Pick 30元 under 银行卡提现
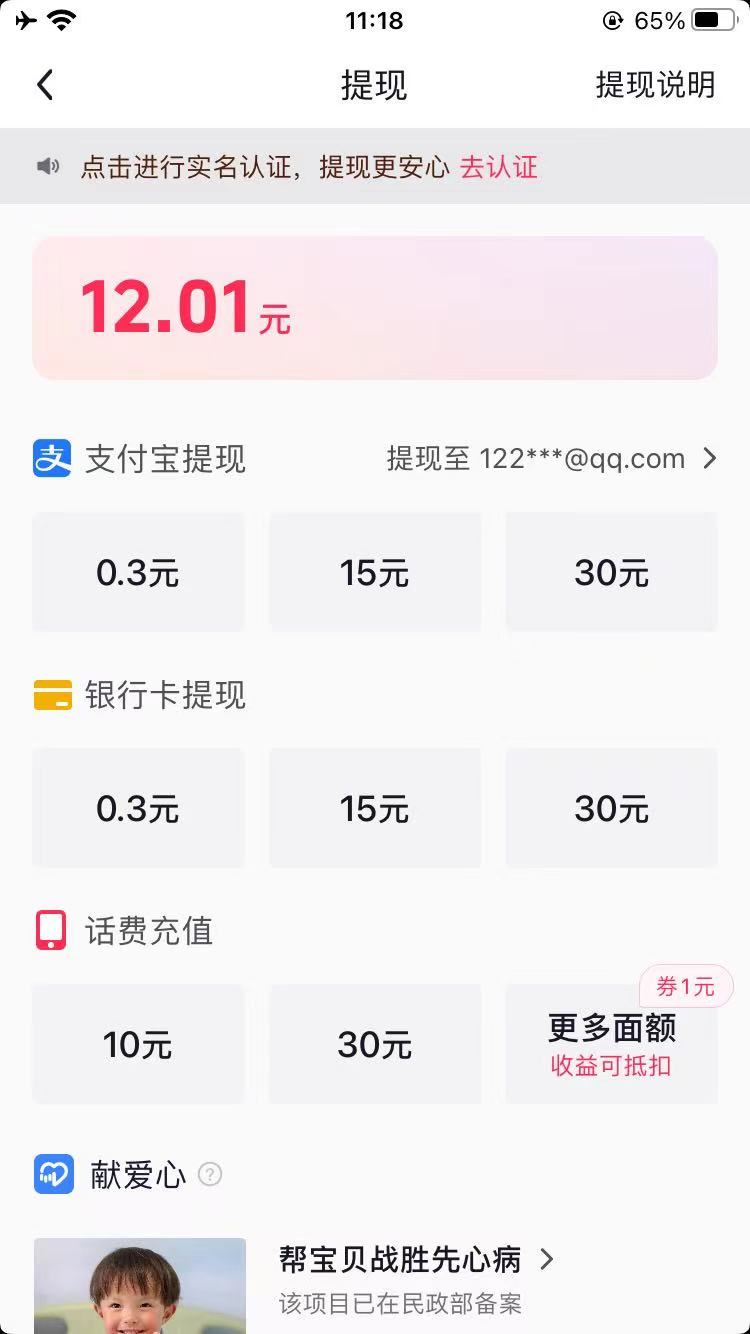This screenshot has width=750, height=1334. pyautogui.click(x=611, y=808)
